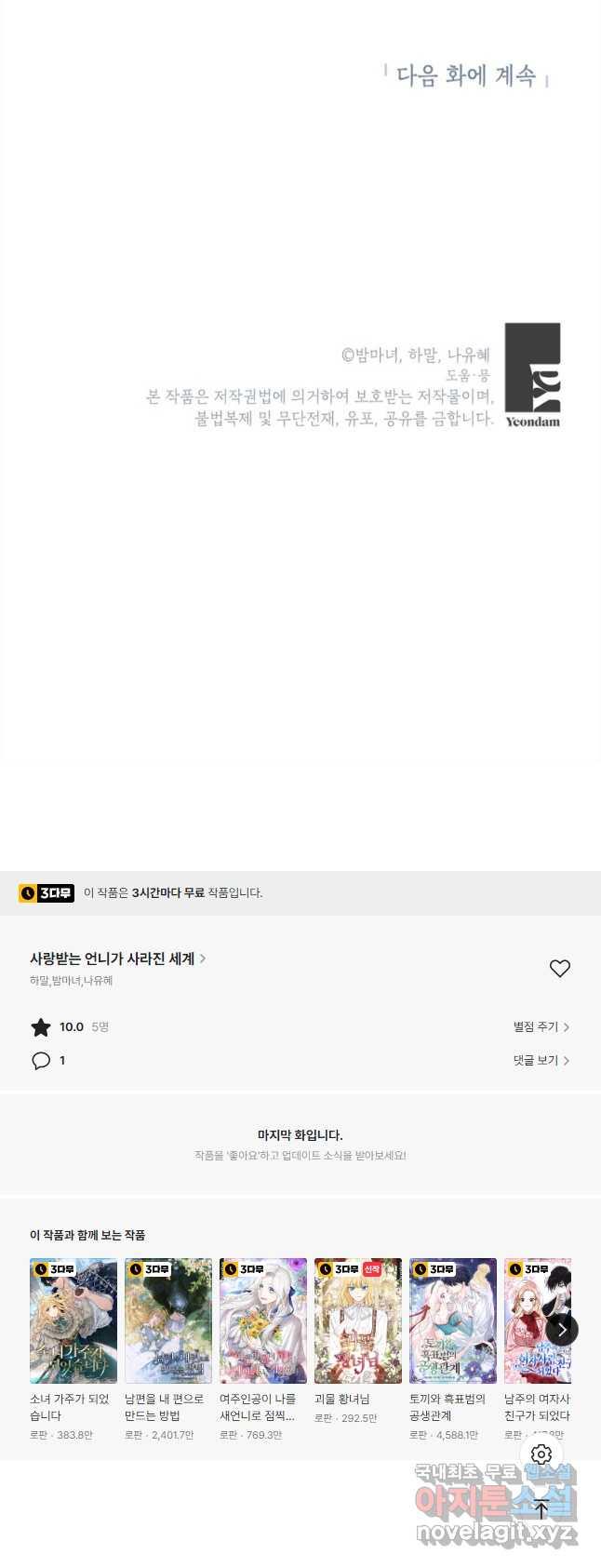Open 여주인공이 나를 새언니로 점찍... card
Screen dimensions: 601x1568
263,1321
